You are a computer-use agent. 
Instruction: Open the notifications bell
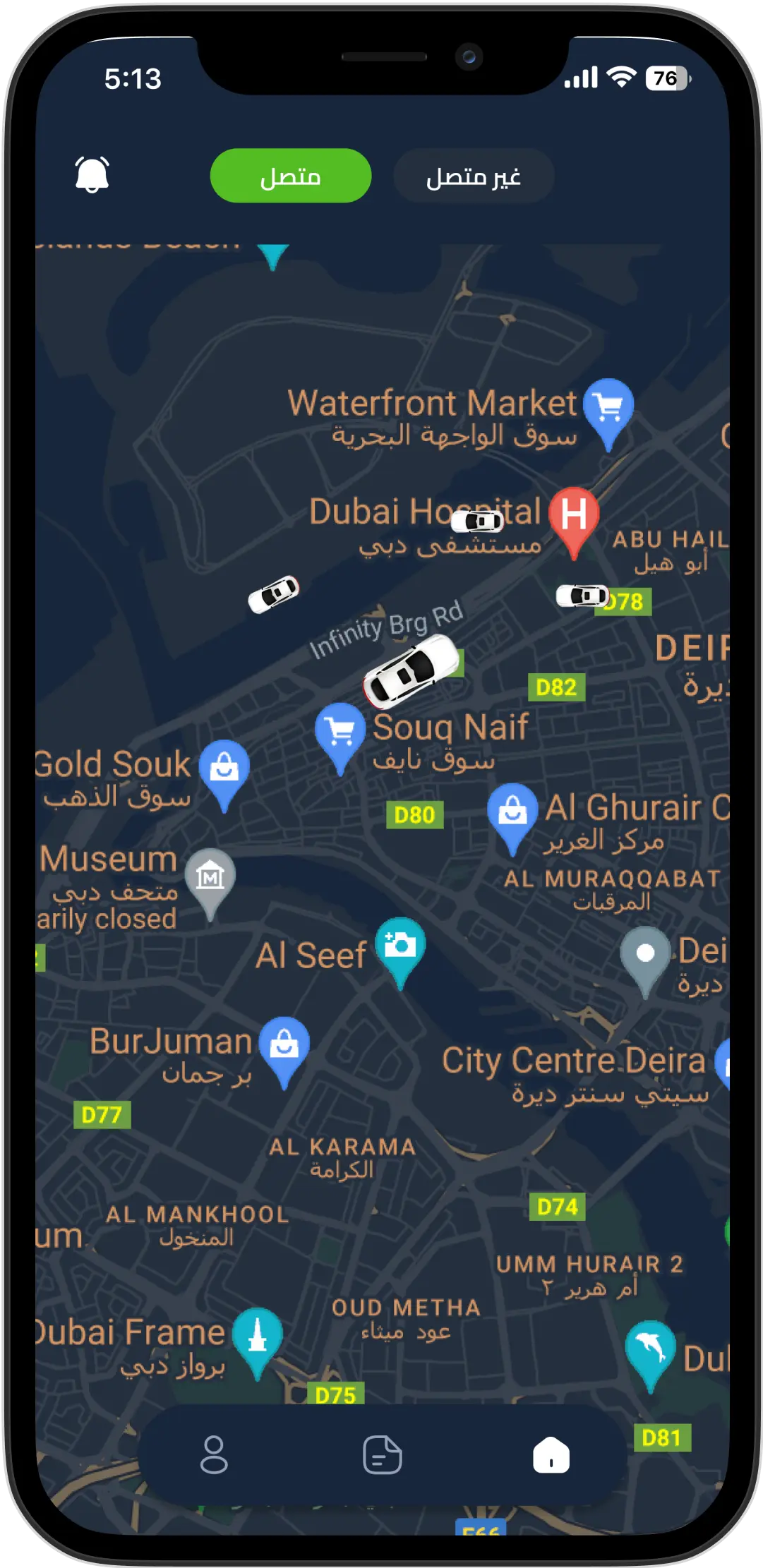tap(92, 174)
